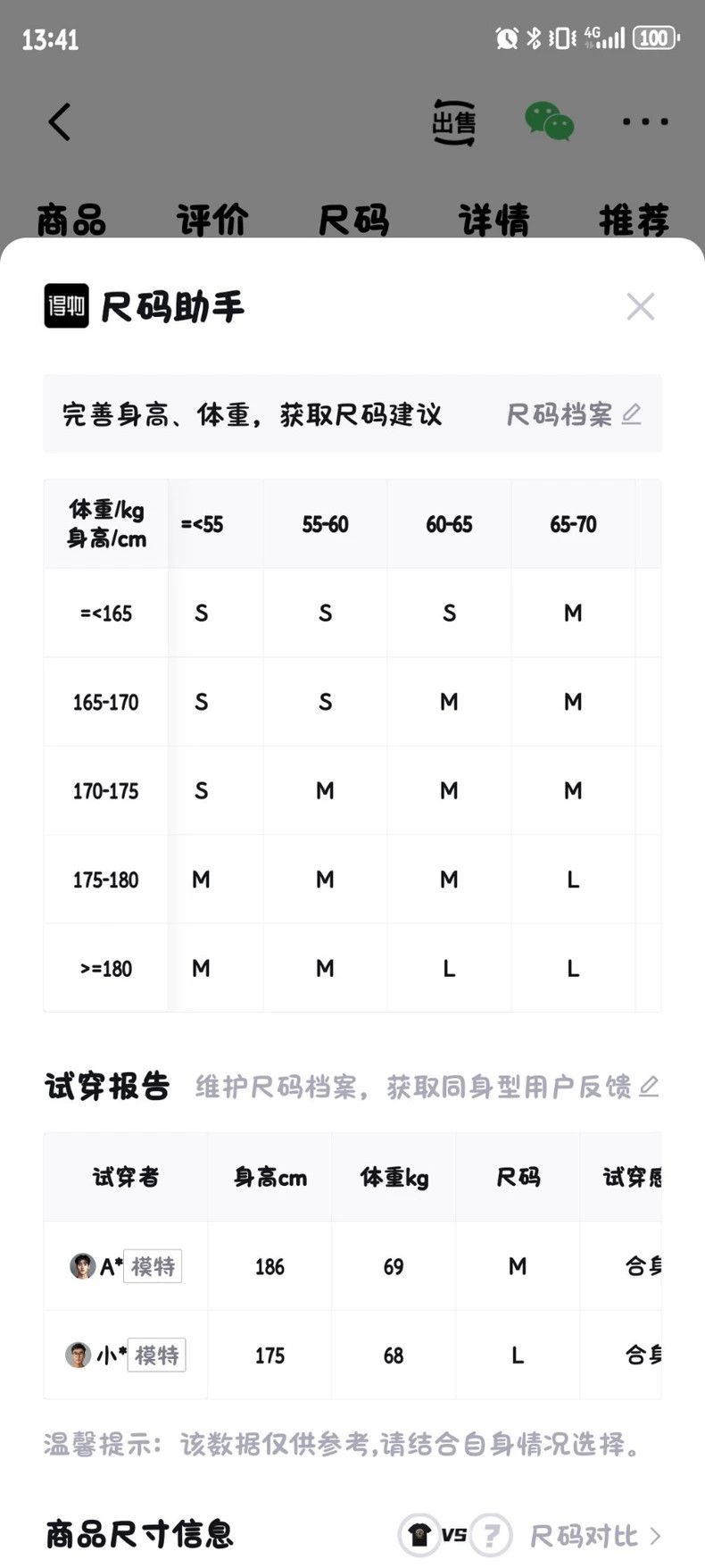Select the 尺码 tab
Image resolution: width=705 pixels, height=1568 pixels.
click(353, 220)
